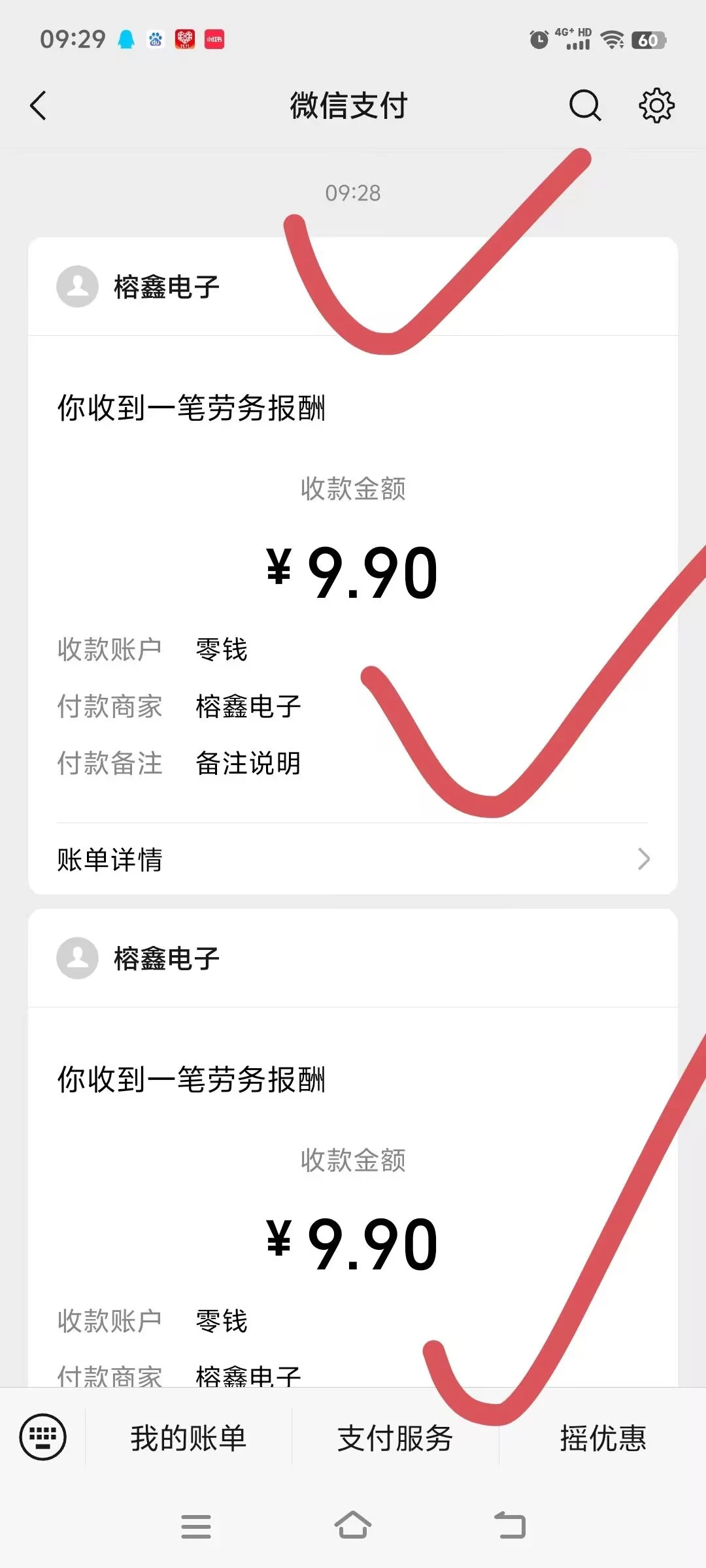Switch to keyboard input mode
The height and width of the screenshot is (1568, 706).
click(x=43, y=1437)
